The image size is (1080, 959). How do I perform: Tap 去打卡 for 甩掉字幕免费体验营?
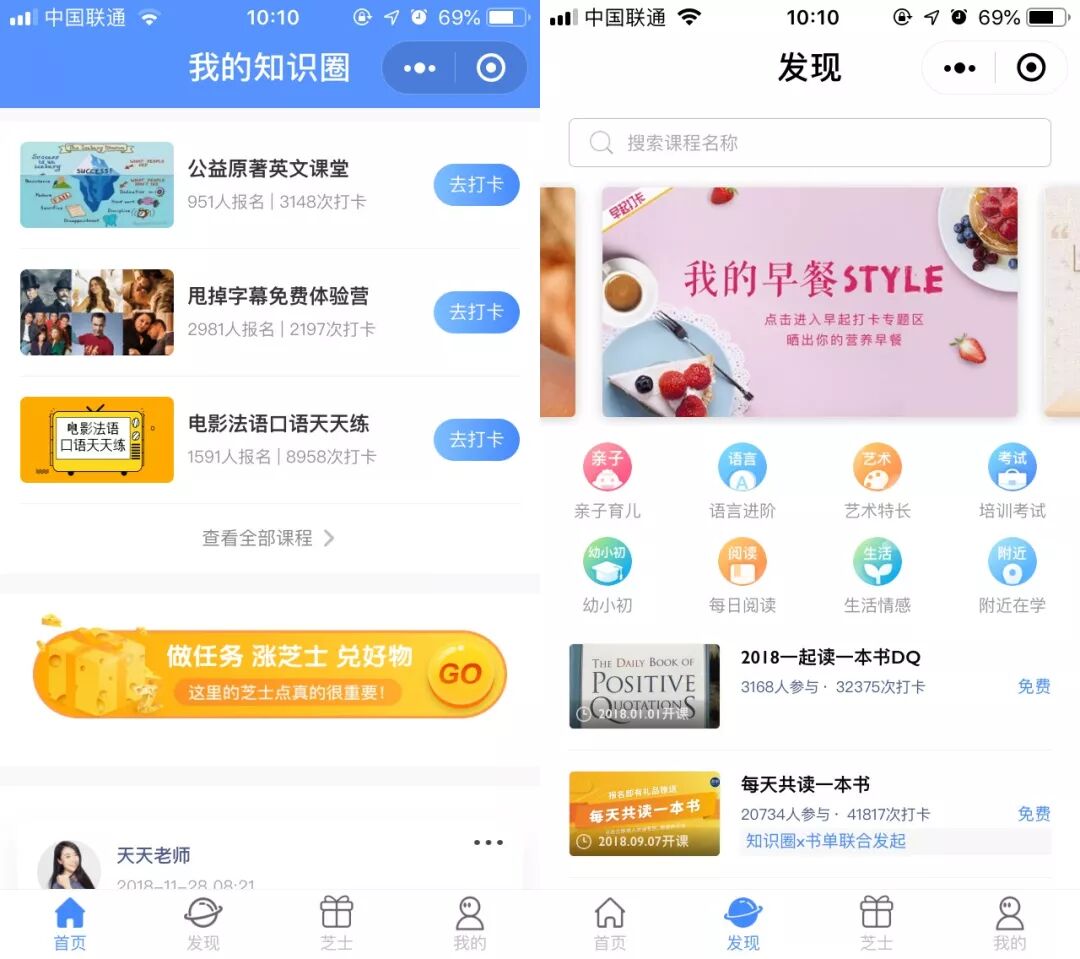[476, 312]
